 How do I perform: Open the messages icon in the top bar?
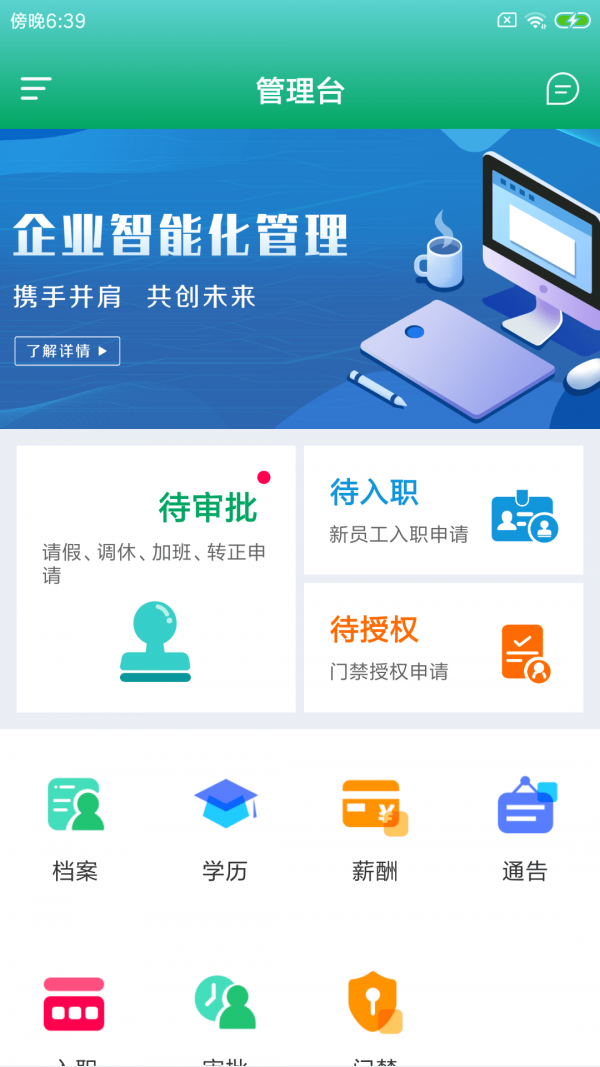(562, 89)
